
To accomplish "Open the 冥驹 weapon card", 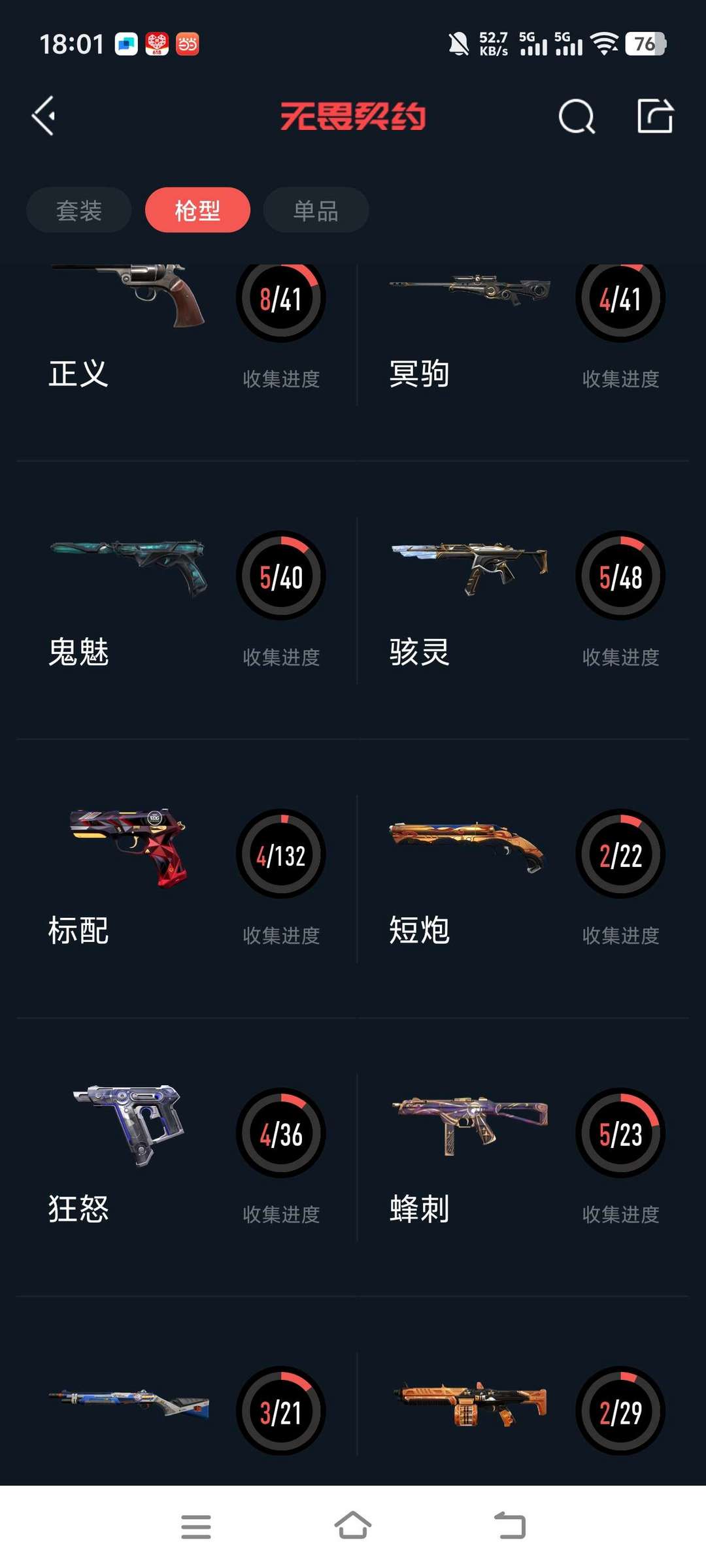I will click(523, 333).
